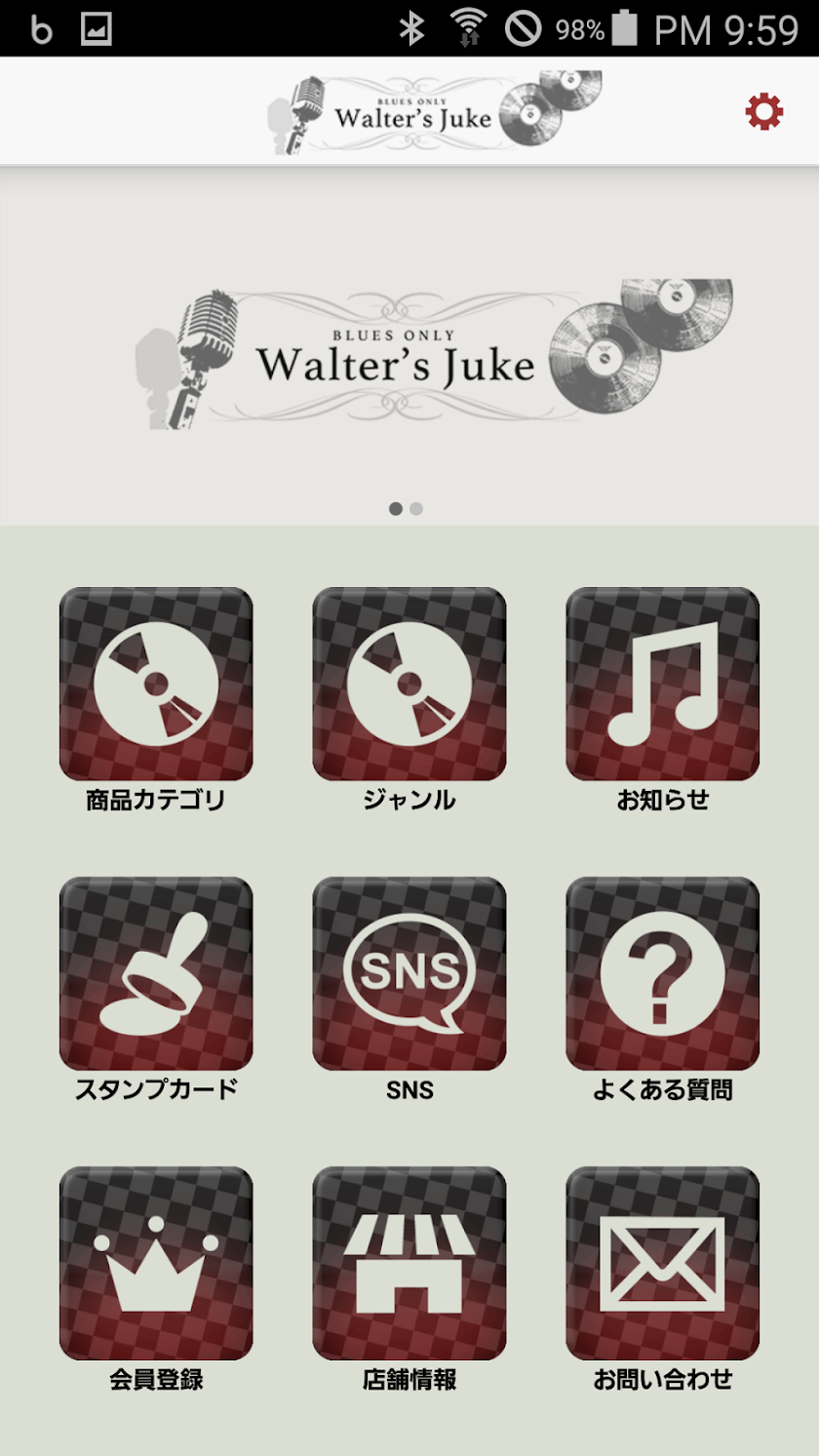Browse the ジャンル genre section
Viewport: 819px width, 1456px height.
coord(409,684)
